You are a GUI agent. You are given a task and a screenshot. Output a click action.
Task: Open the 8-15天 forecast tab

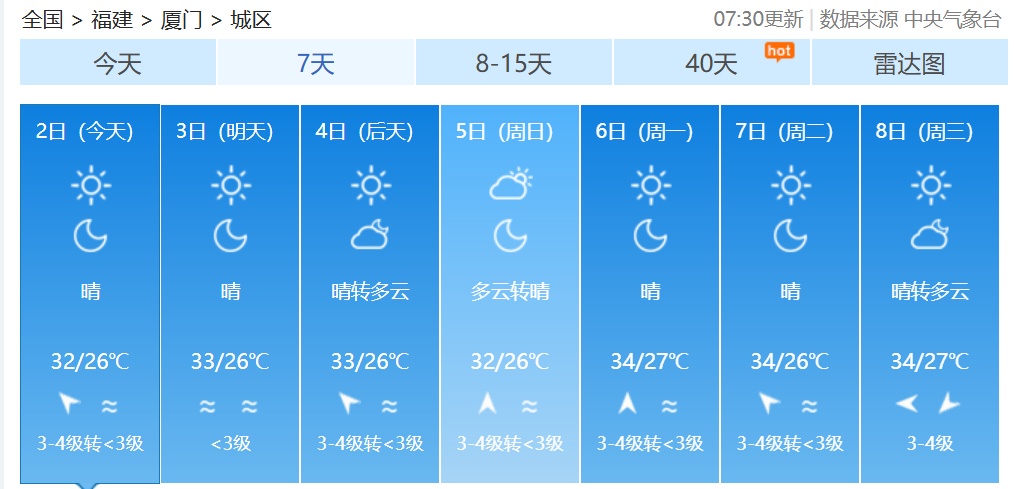point(513,64)
